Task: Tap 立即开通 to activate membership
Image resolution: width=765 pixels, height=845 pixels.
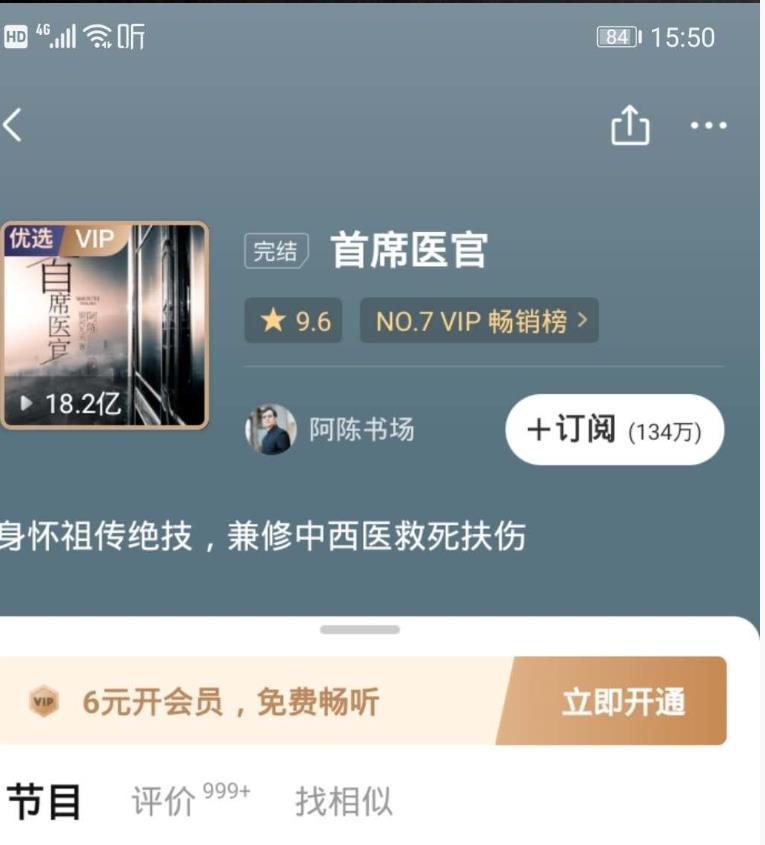Action: [x=622, y=701]
